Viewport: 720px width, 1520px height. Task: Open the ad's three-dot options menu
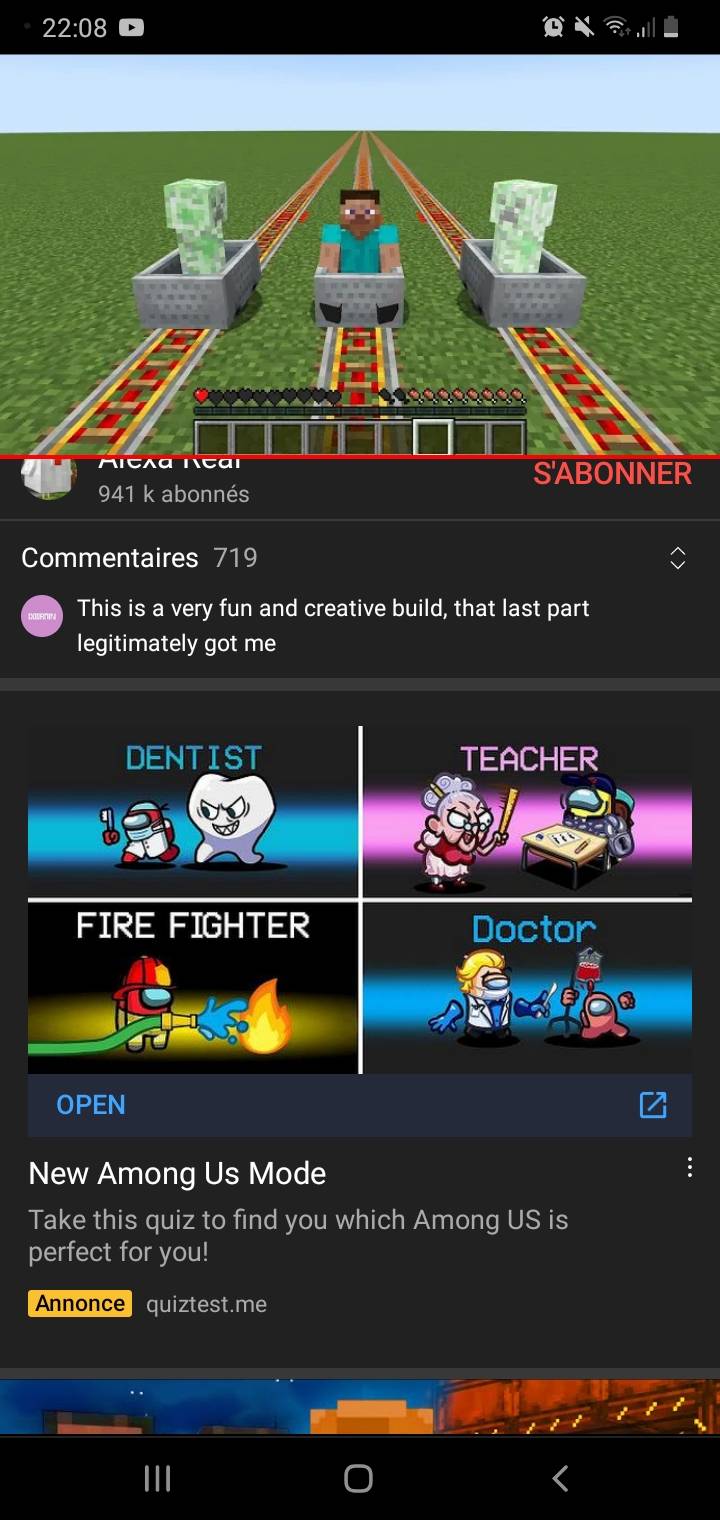pos(689,1168)
